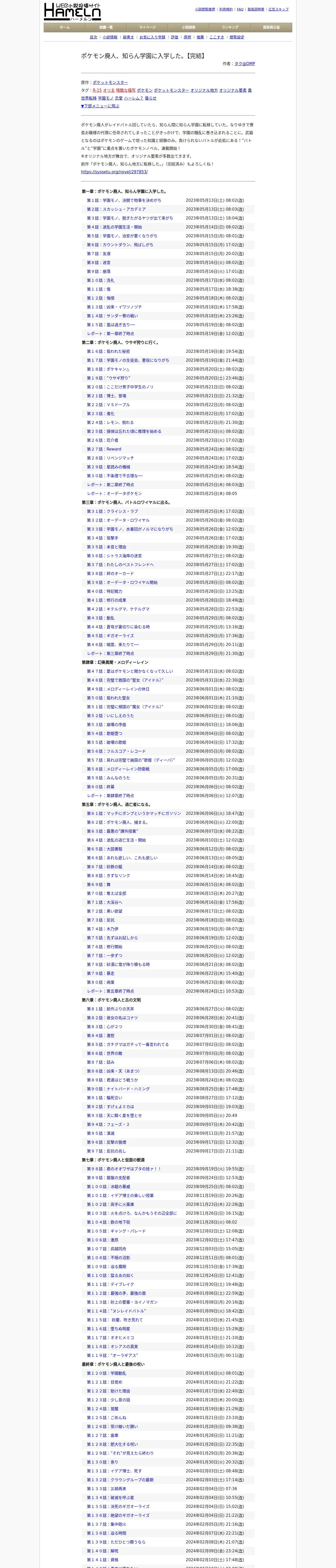Viewport: 336px width, 1568px height.
Task: Open the 小説検索 navigation tab
Action: (x=188, y=27)
